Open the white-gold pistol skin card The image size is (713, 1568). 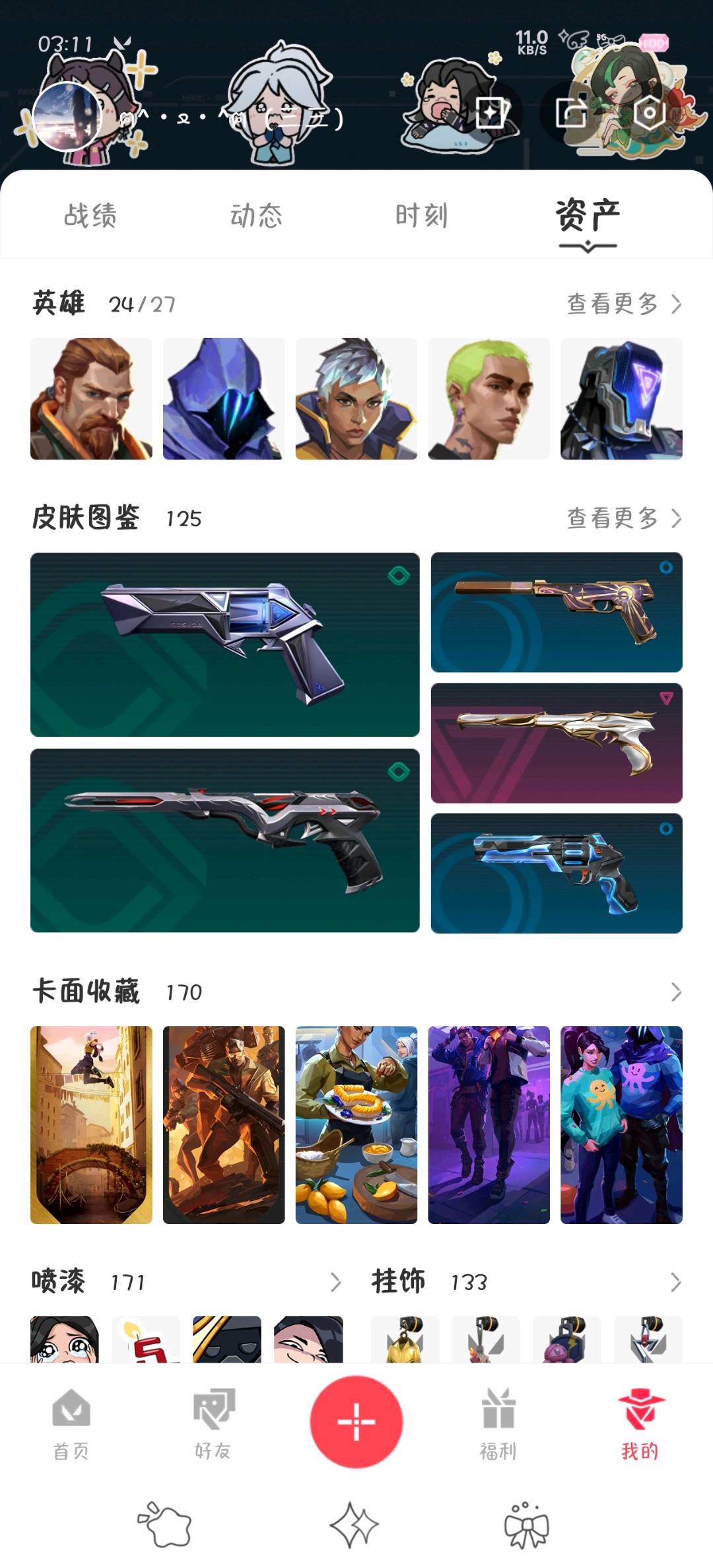click(557, 743)
